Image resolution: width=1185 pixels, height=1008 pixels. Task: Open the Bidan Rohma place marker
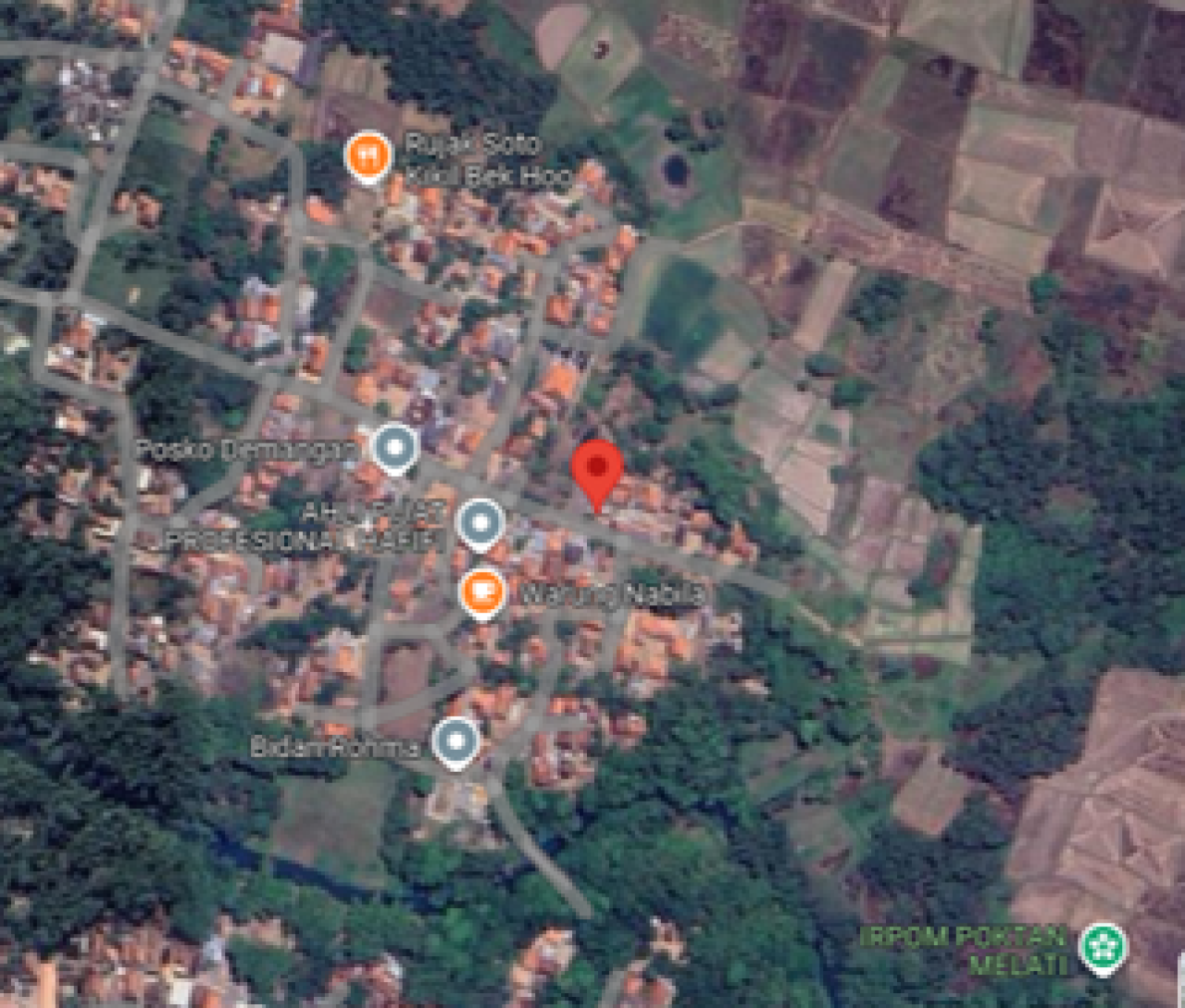(x=455, y=741)
